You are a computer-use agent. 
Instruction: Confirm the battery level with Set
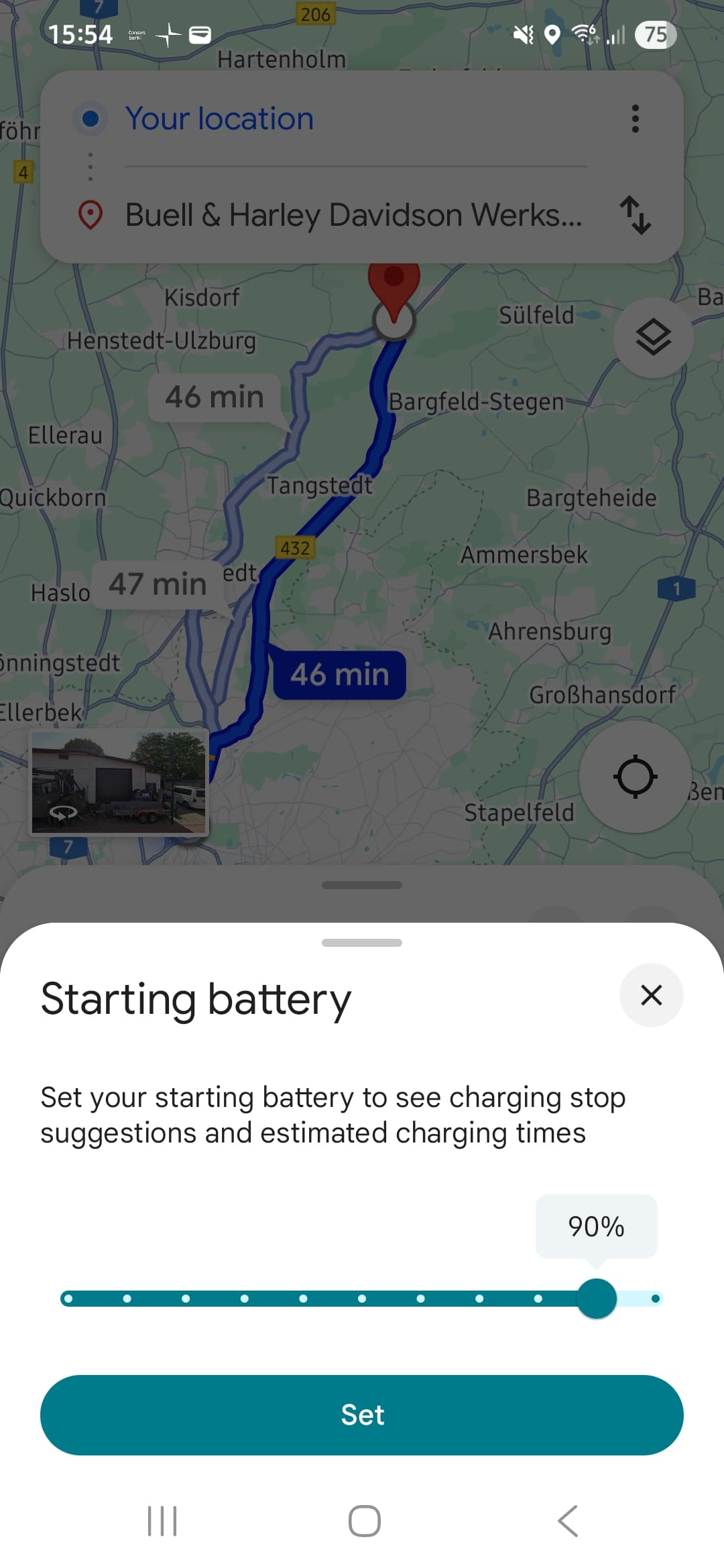point(362,1415)
